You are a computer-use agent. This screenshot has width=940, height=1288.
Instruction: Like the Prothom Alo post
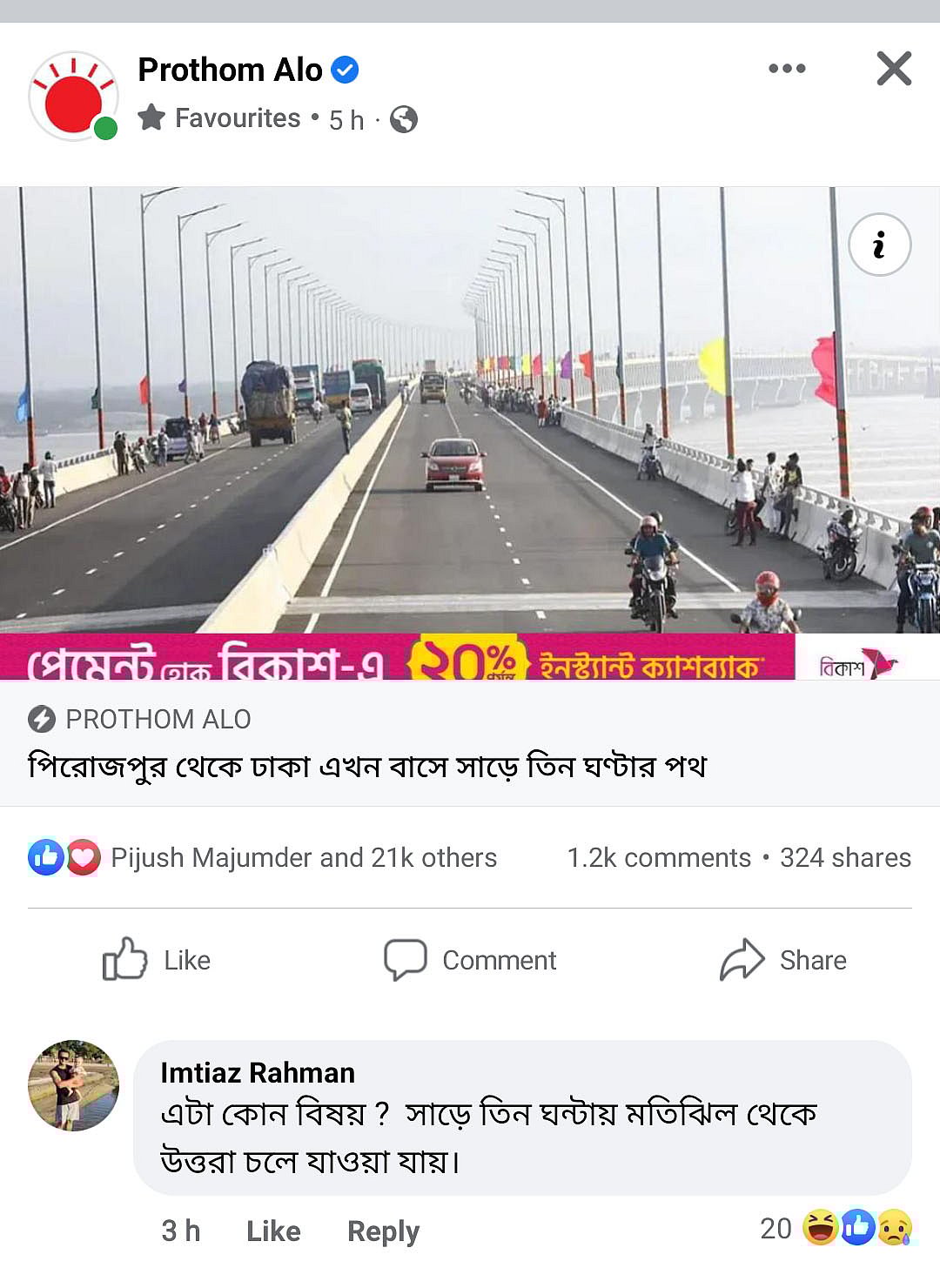point(157,960)
